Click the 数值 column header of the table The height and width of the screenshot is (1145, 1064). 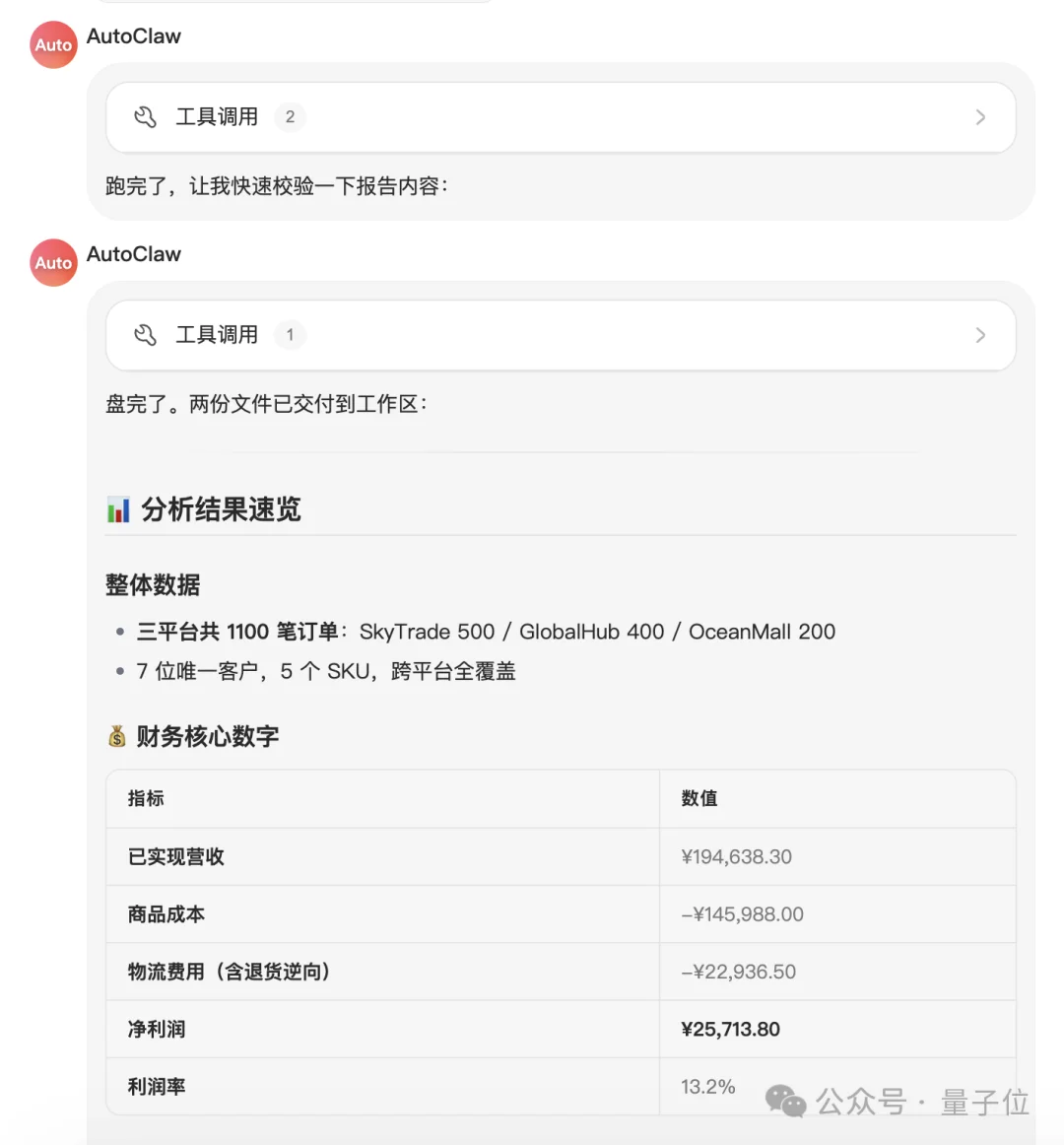699,799
